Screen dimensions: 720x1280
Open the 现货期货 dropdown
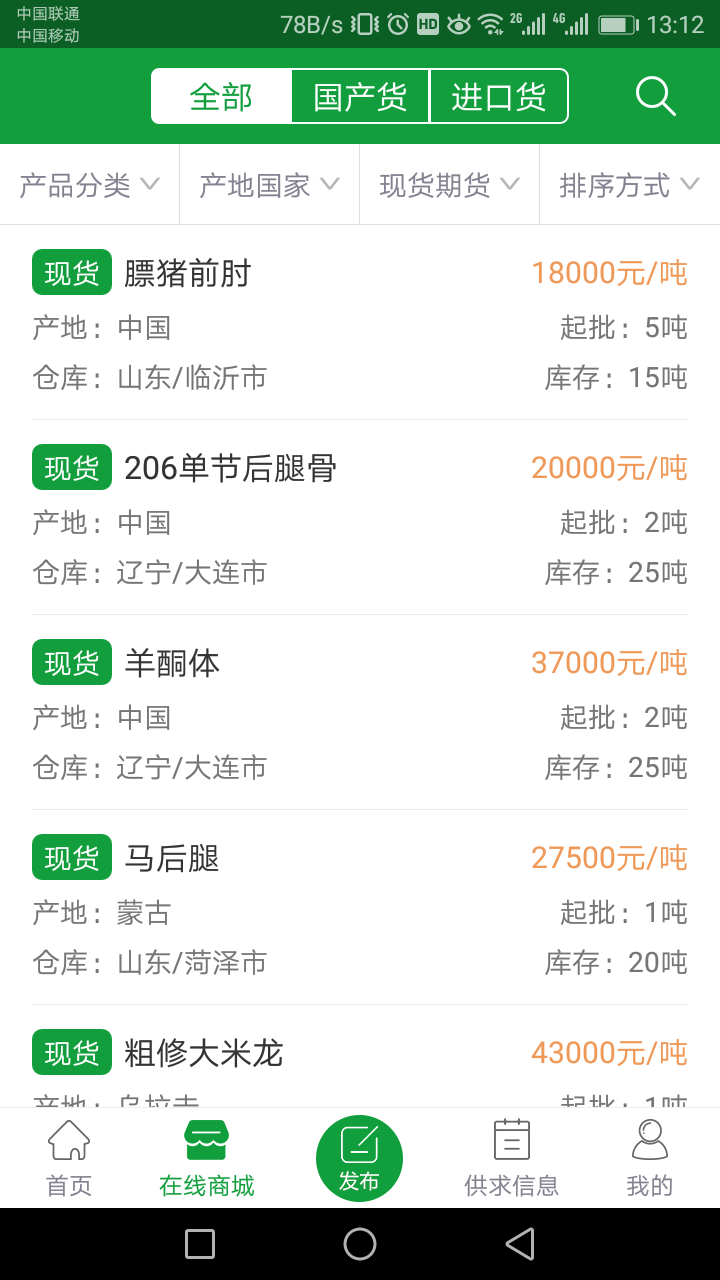coord(450,185)
